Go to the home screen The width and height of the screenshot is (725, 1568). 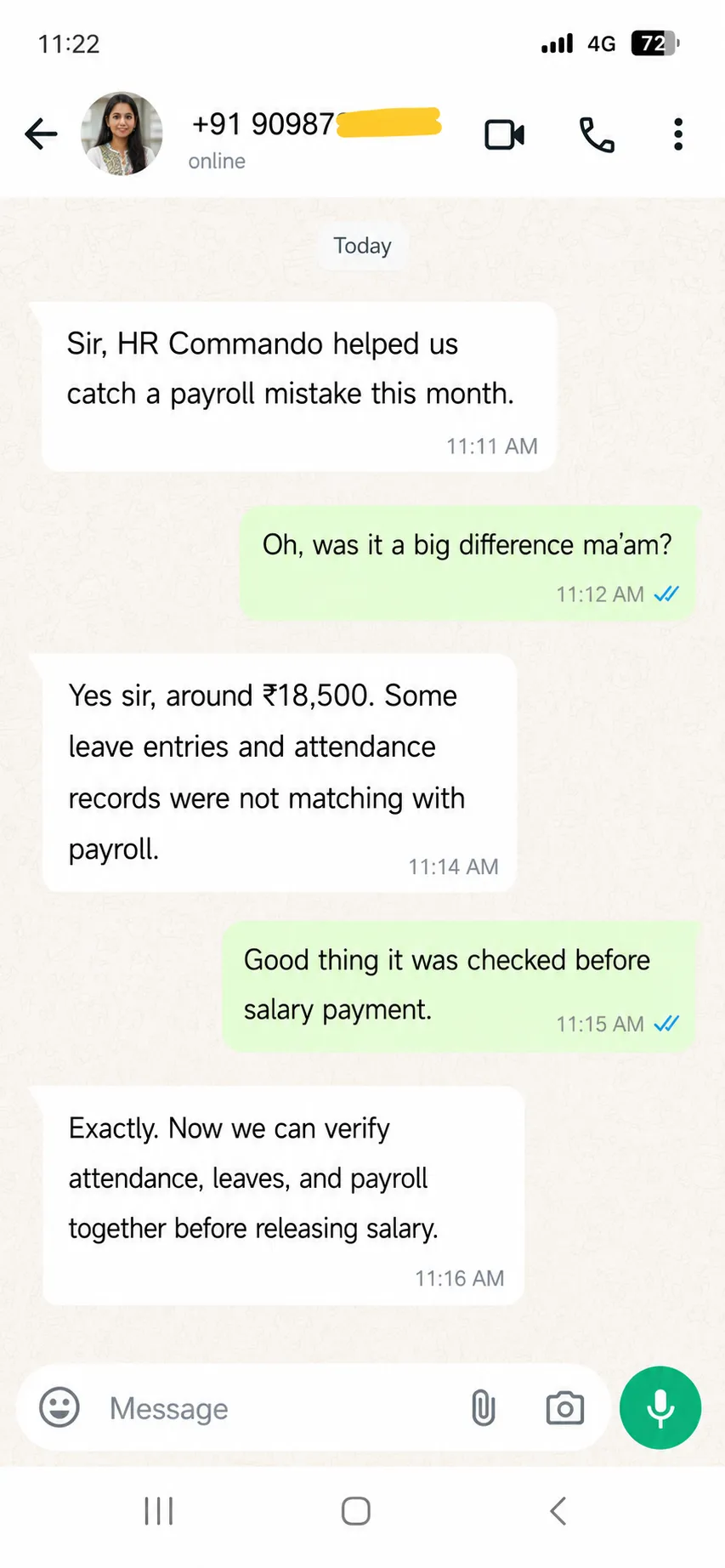(356, 1511)
